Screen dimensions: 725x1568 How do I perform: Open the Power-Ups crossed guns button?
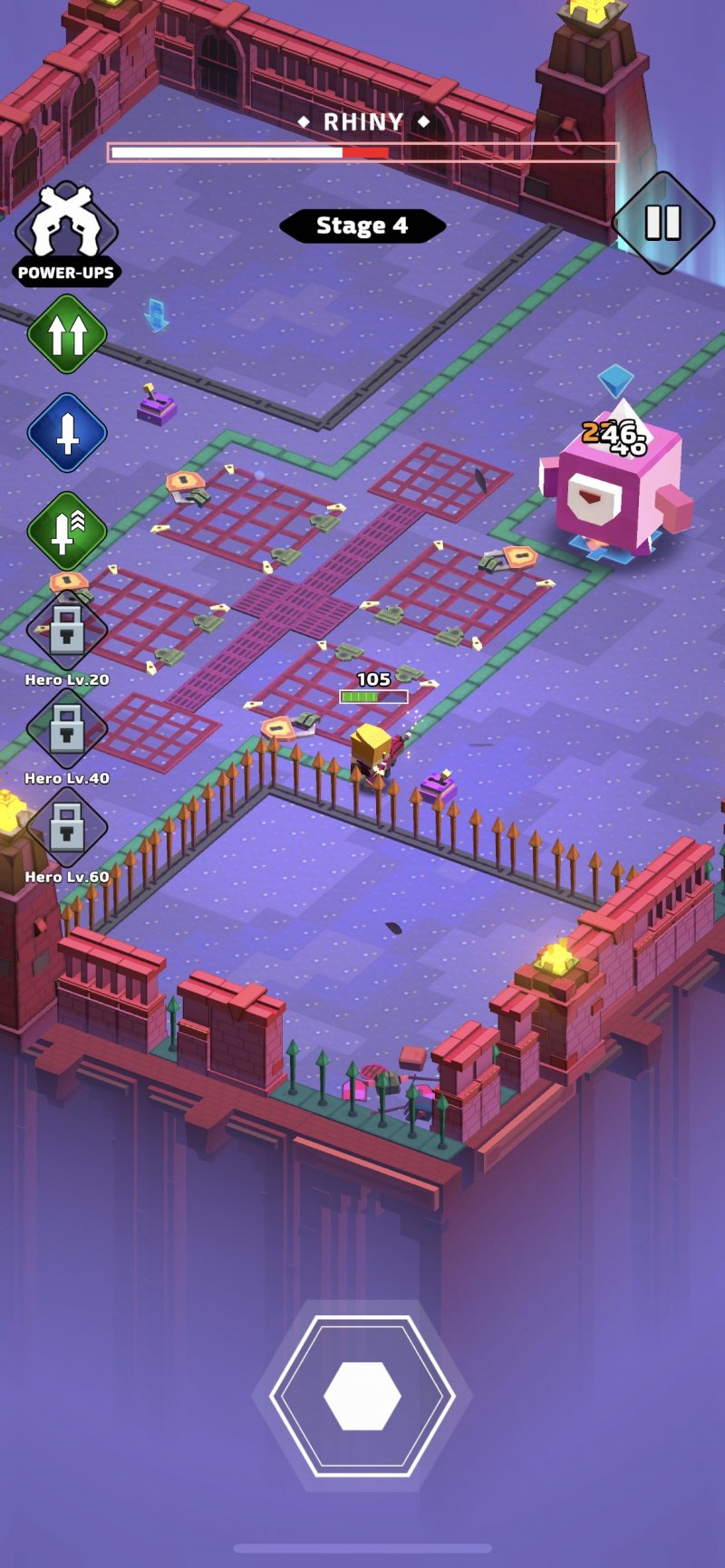[66, 234]
